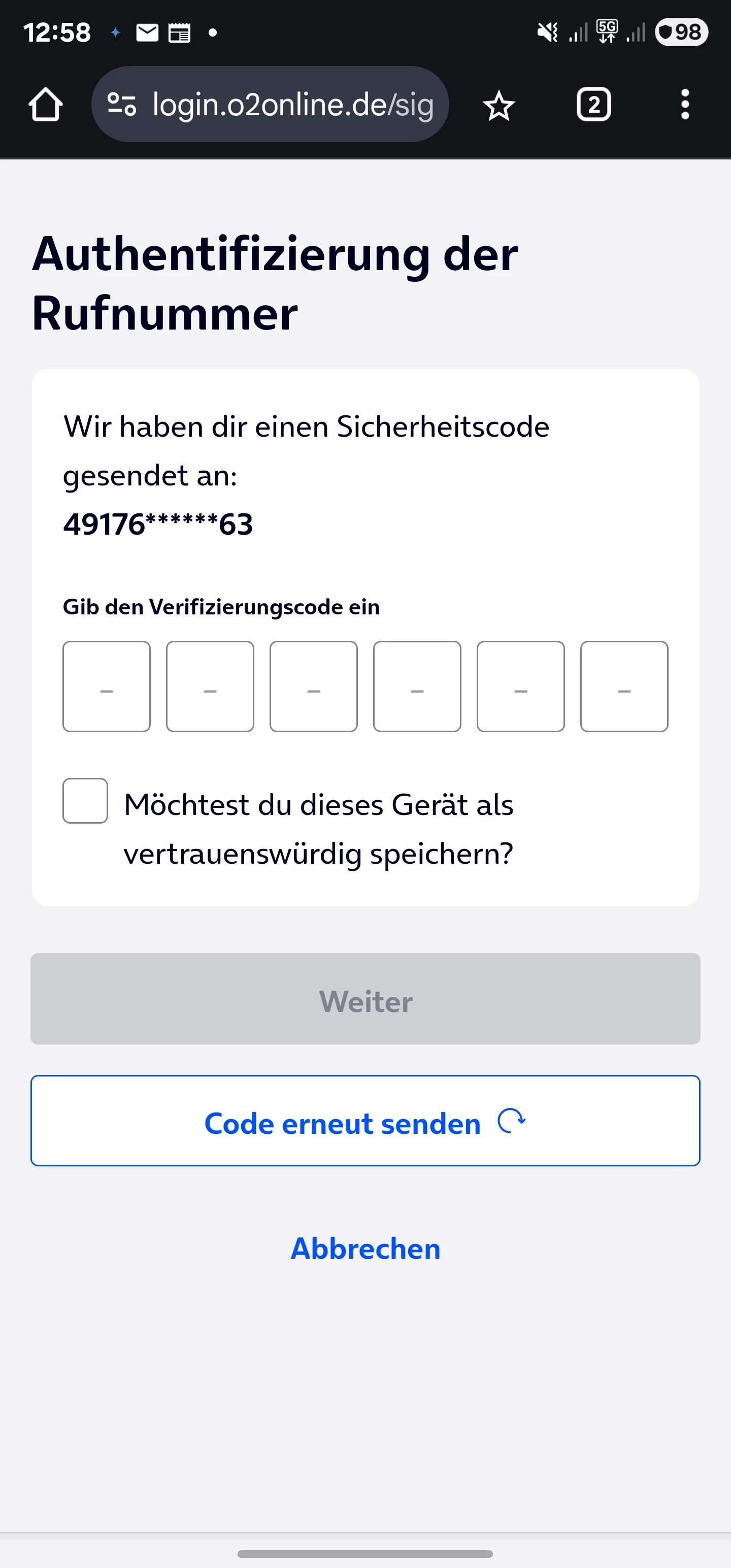
Task: Cancel with the Abbrechen link
Action: point(365,1249)
